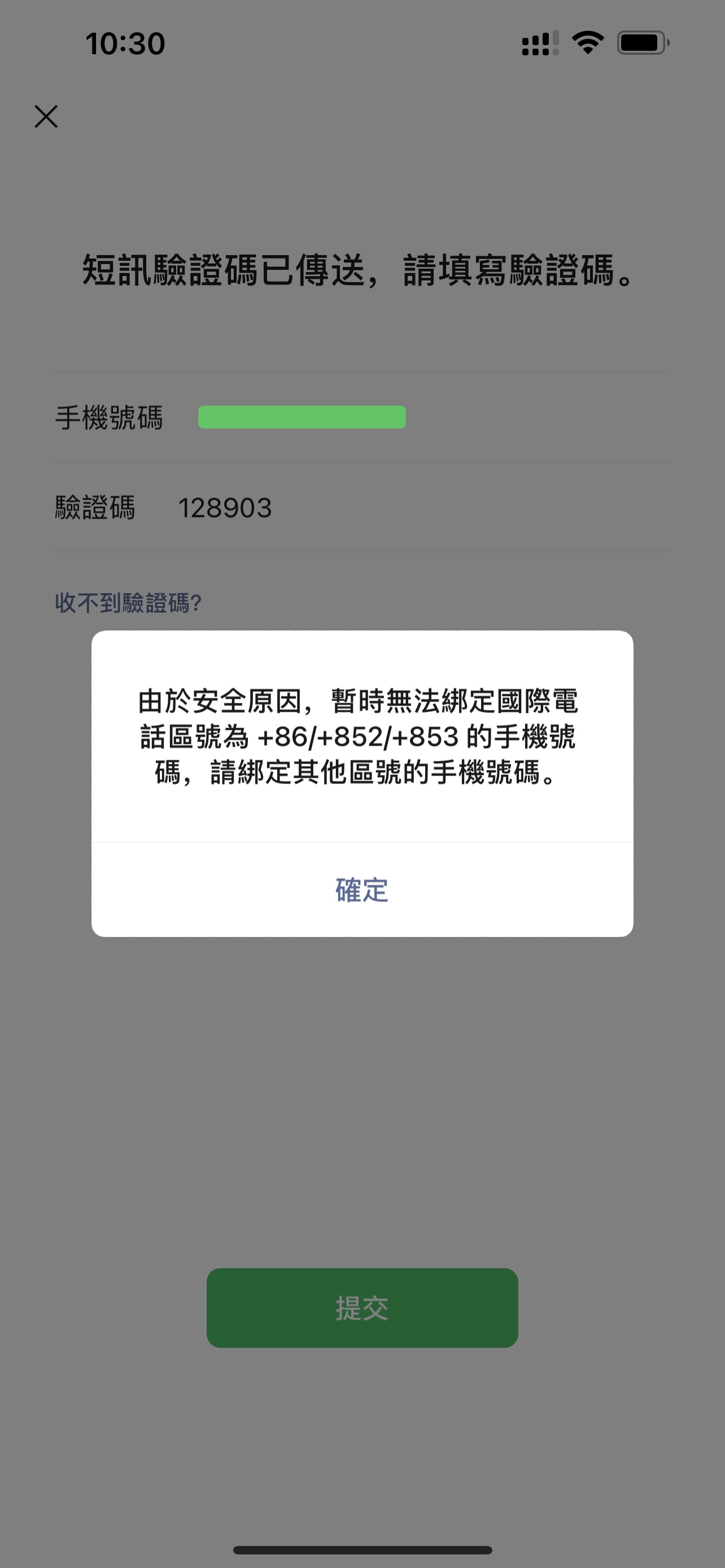Tap the divider above the confirm button

(361, 843)
